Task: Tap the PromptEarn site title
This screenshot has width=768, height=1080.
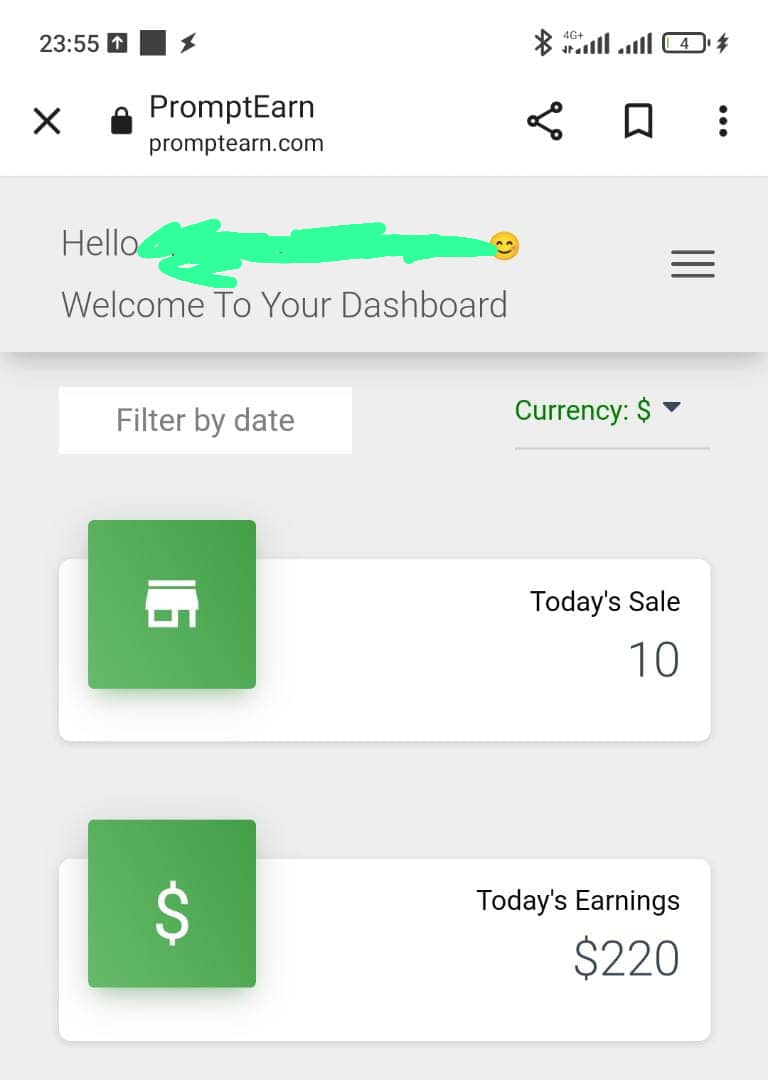Action: pos(230,107)
